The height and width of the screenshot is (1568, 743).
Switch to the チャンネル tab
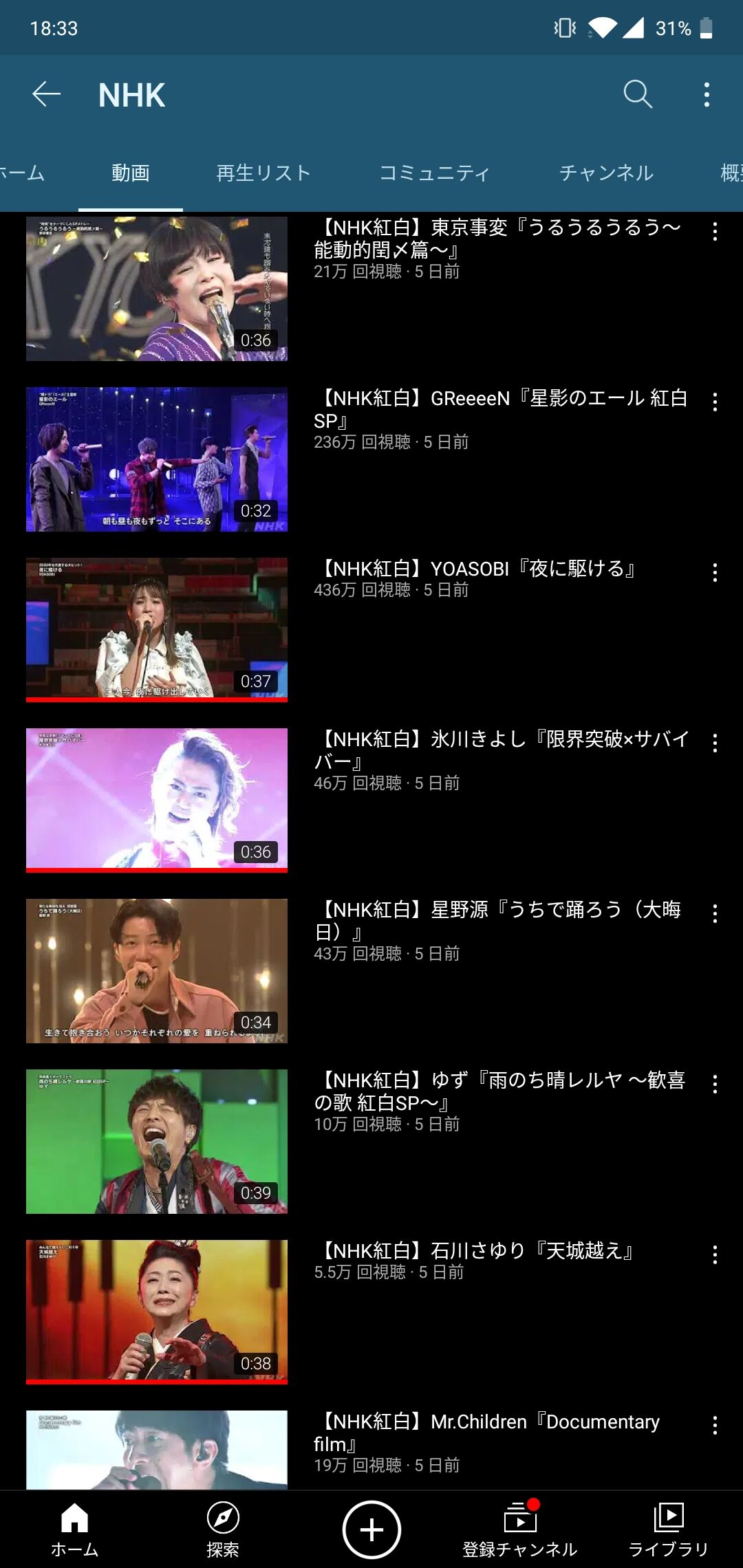pyautogui.click(x=606, y=173)
